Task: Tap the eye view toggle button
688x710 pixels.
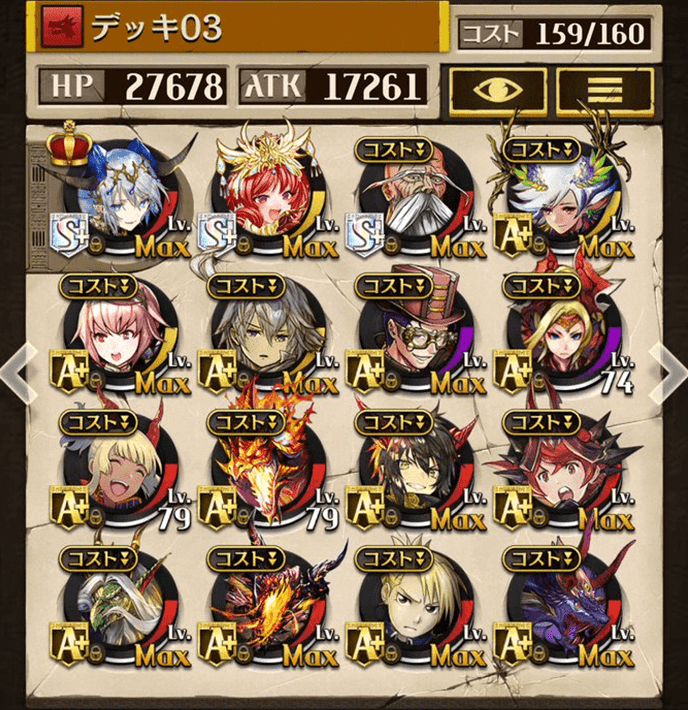Action: click(x=495, y=89)
